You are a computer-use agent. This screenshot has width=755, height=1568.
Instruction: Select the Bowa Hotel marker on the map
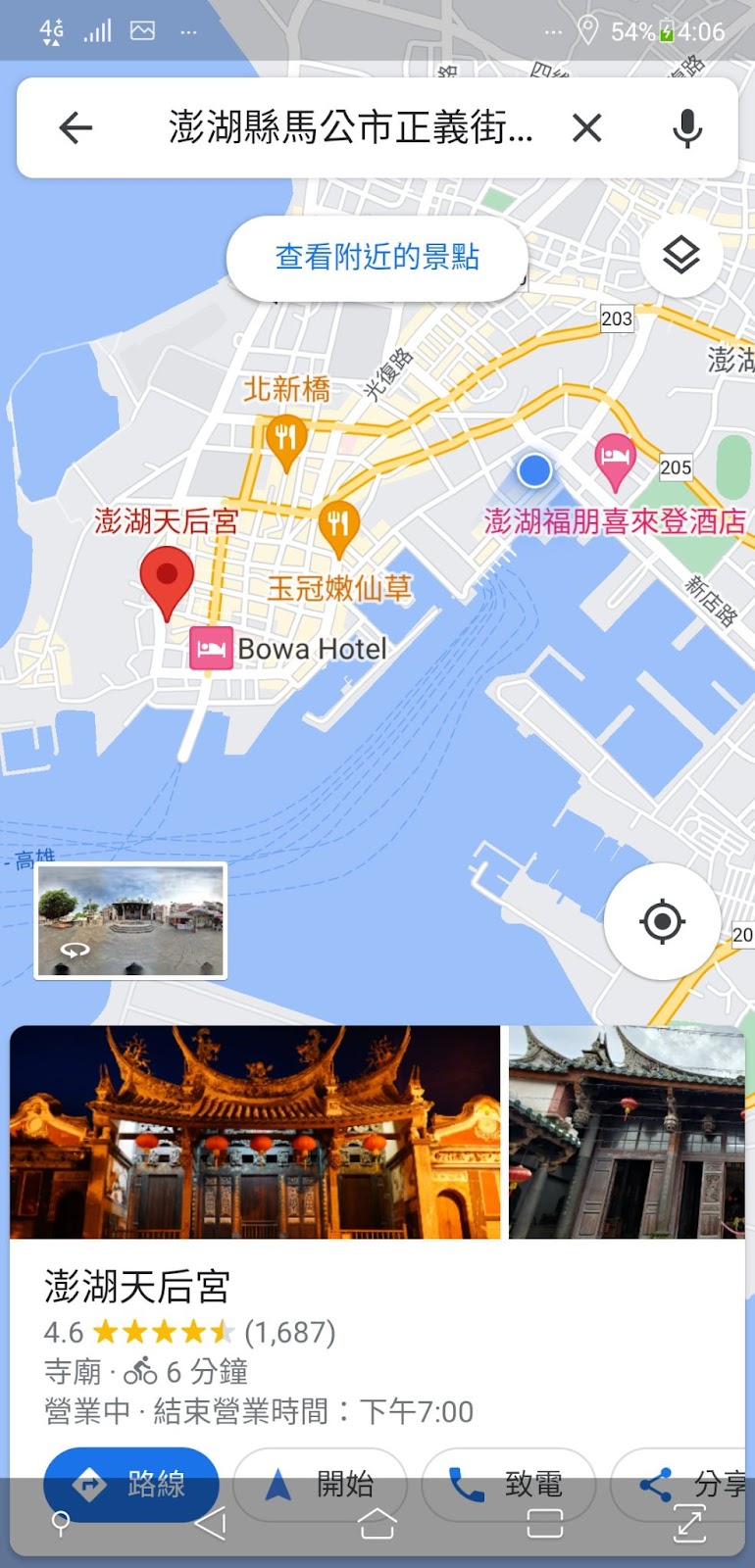click(x=211, y=649)
